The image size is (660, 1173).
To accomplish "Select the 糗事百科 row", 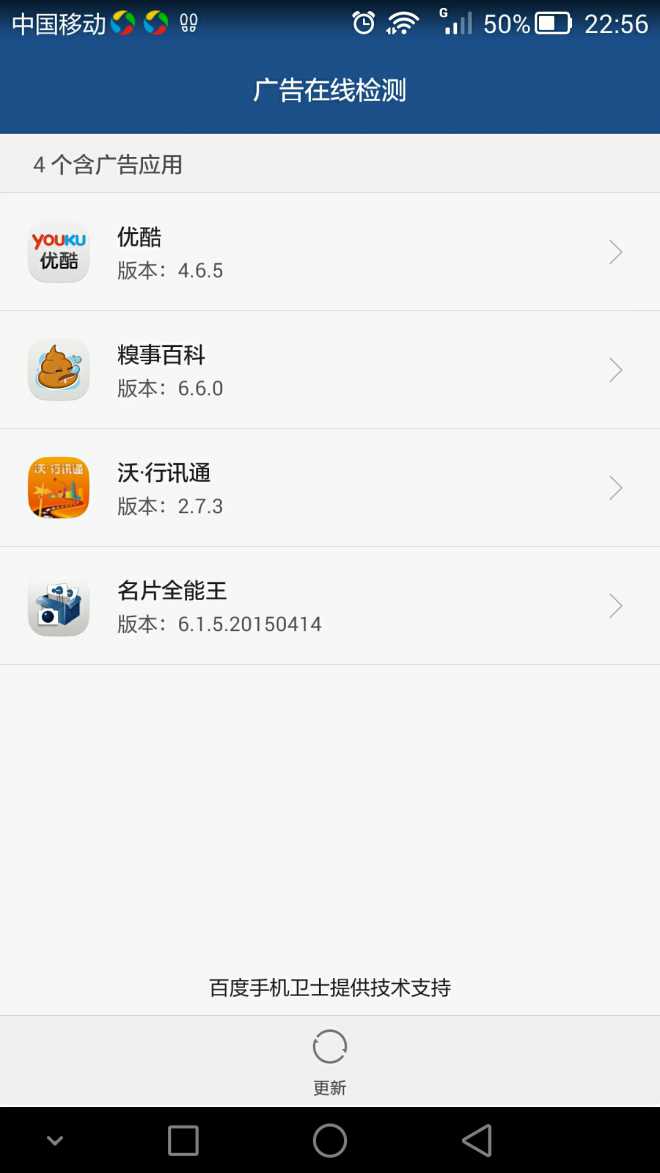I will pyautogui.click(x=329, y=370).
